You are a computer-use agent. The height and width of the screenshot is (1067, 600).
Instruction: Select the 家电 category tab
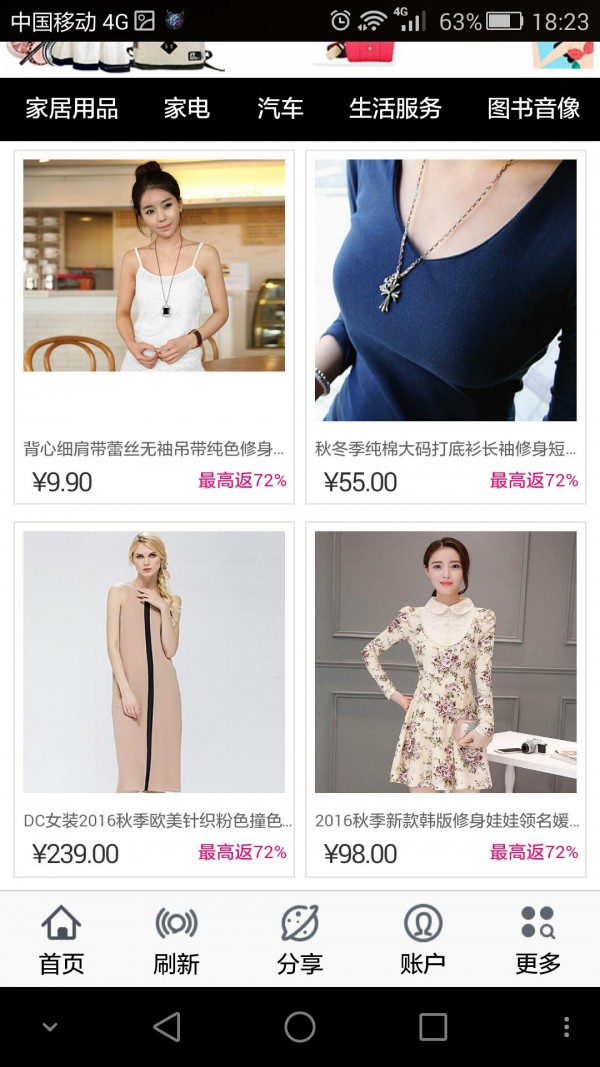[x=187, y=109]
